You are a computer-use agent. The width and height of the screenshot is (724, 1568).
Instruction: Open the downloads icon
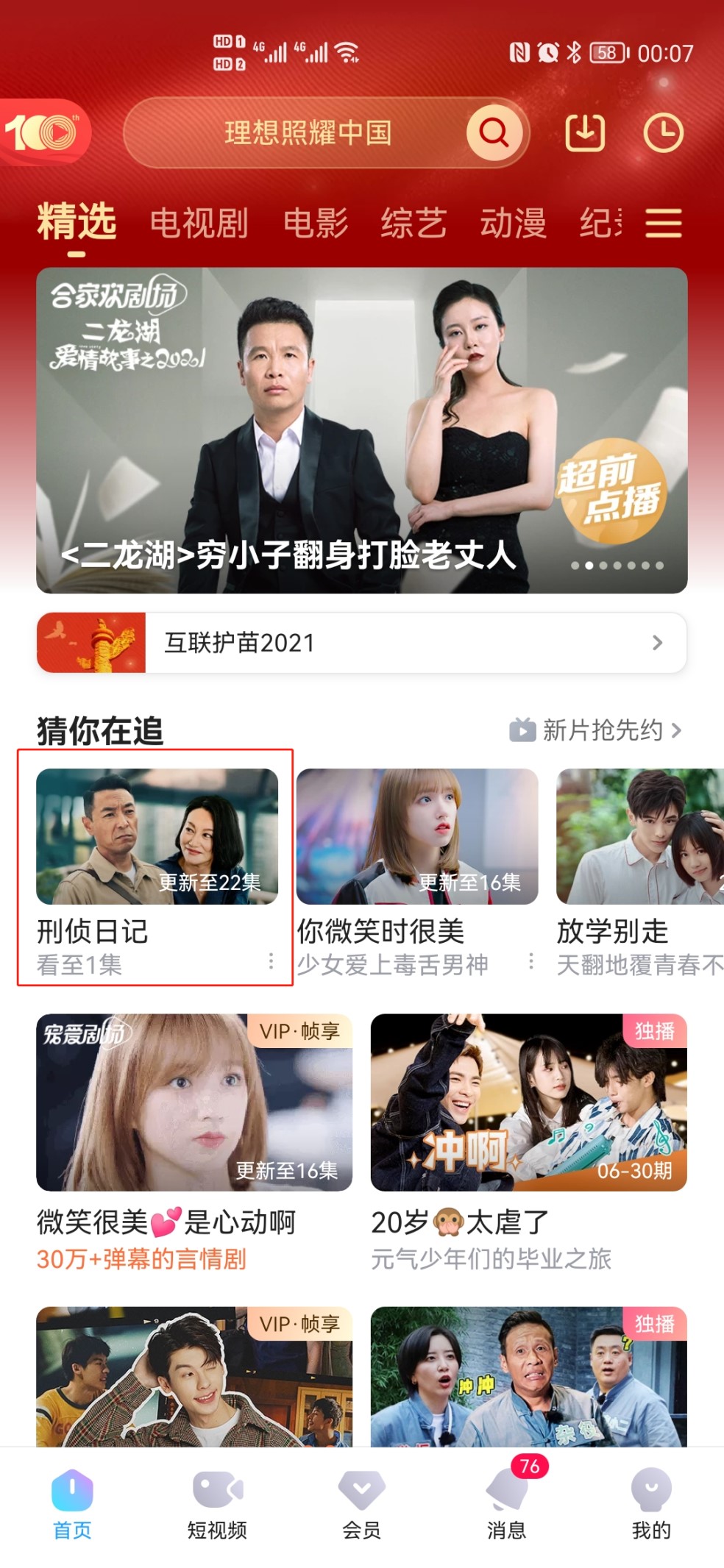coord(585,133)
